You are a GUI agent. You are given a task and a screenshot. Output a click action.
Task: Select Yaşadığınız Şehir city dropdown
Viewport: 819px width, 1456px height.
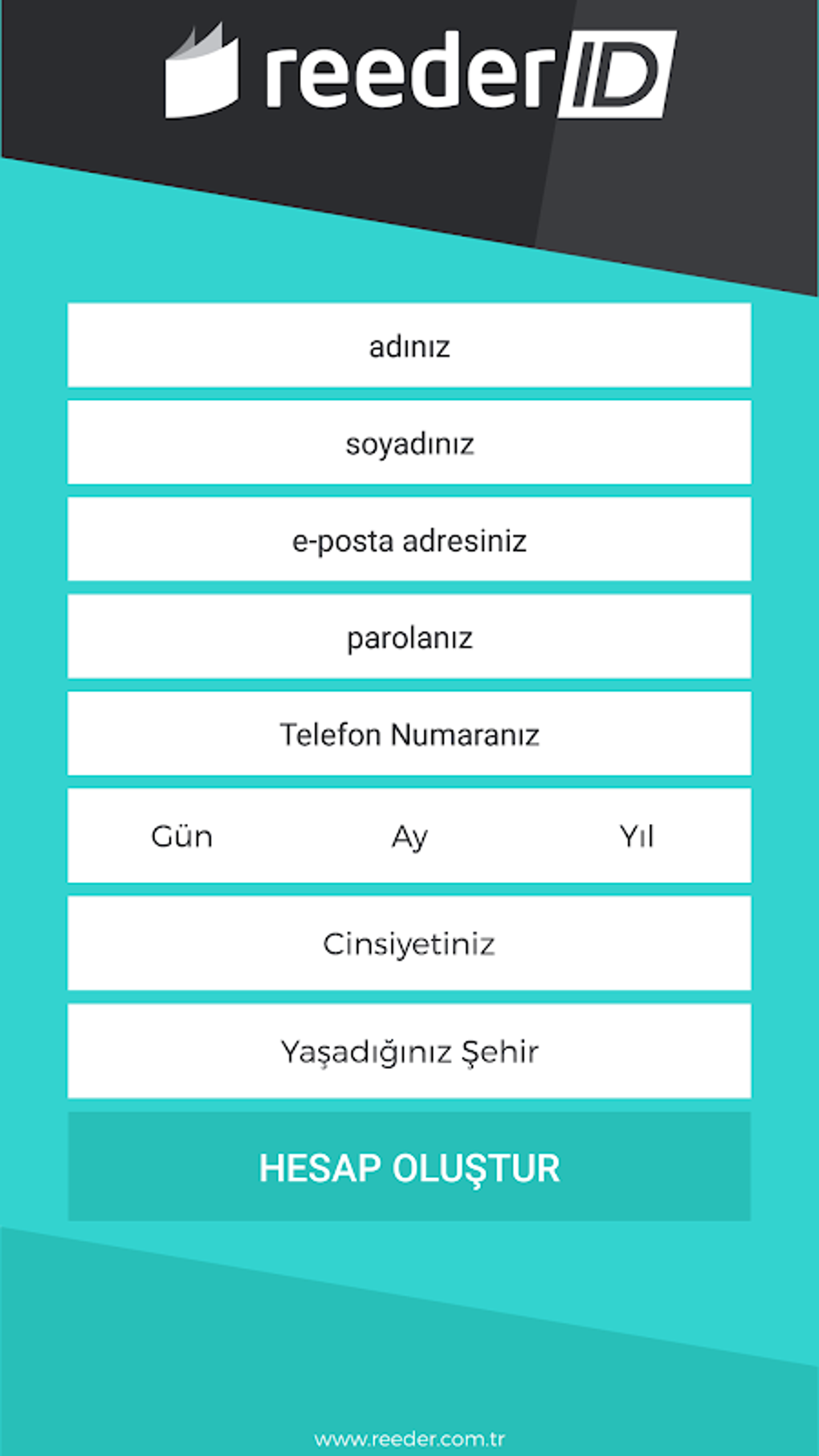(409, 1051)
